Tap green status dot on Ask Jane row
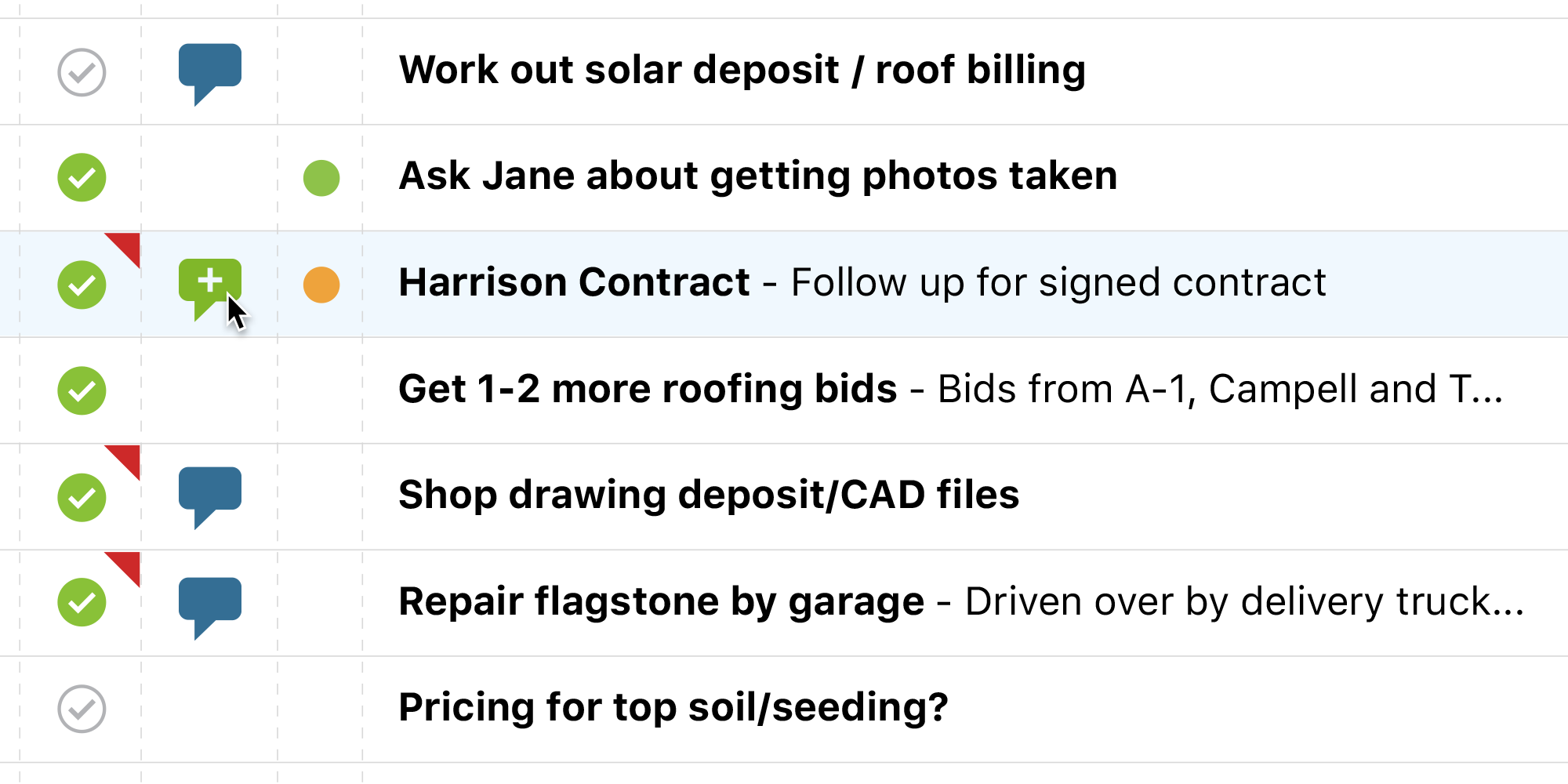 [321, 178]
